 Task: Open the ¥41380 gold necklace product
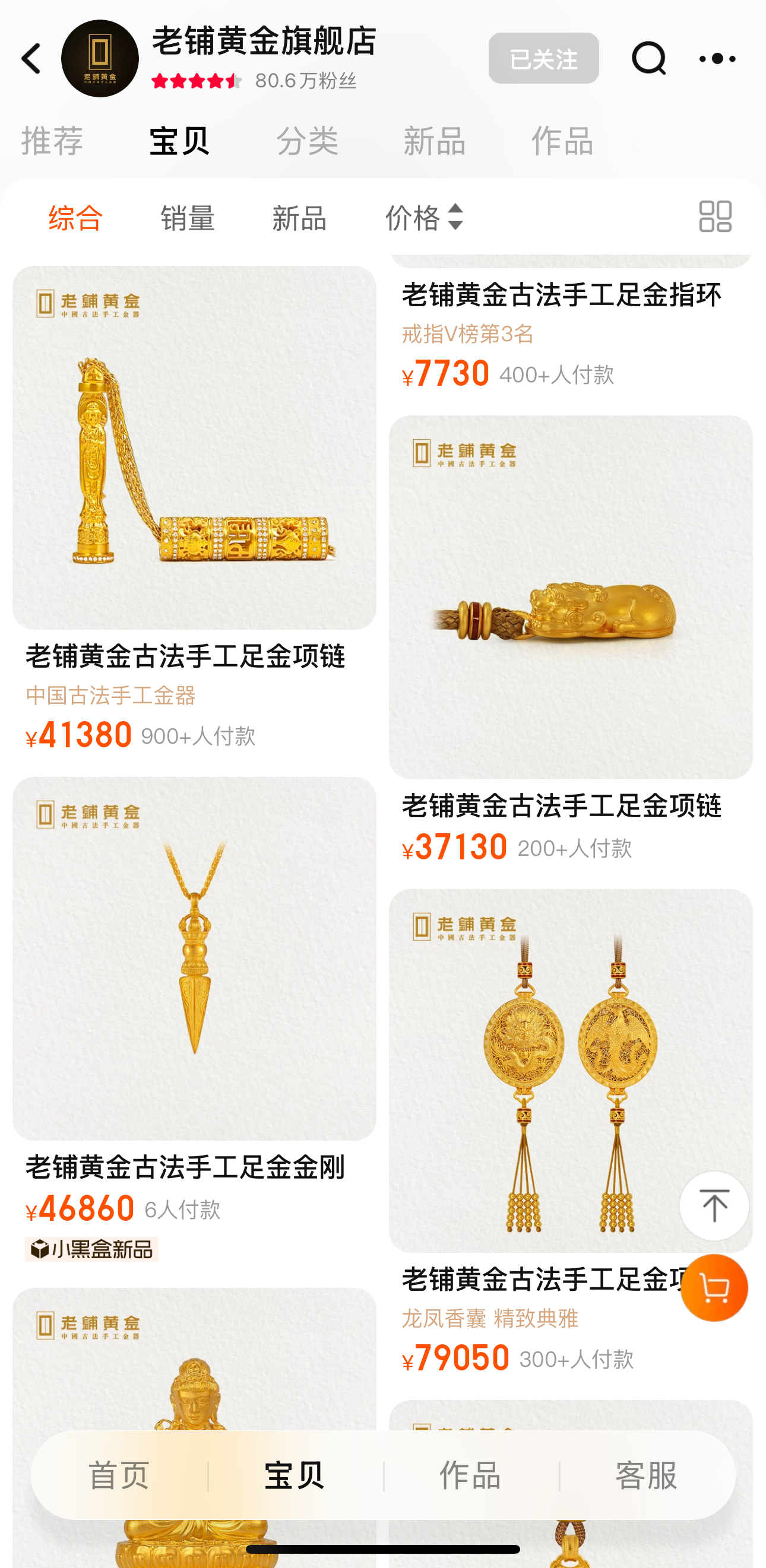pos(194,447)
